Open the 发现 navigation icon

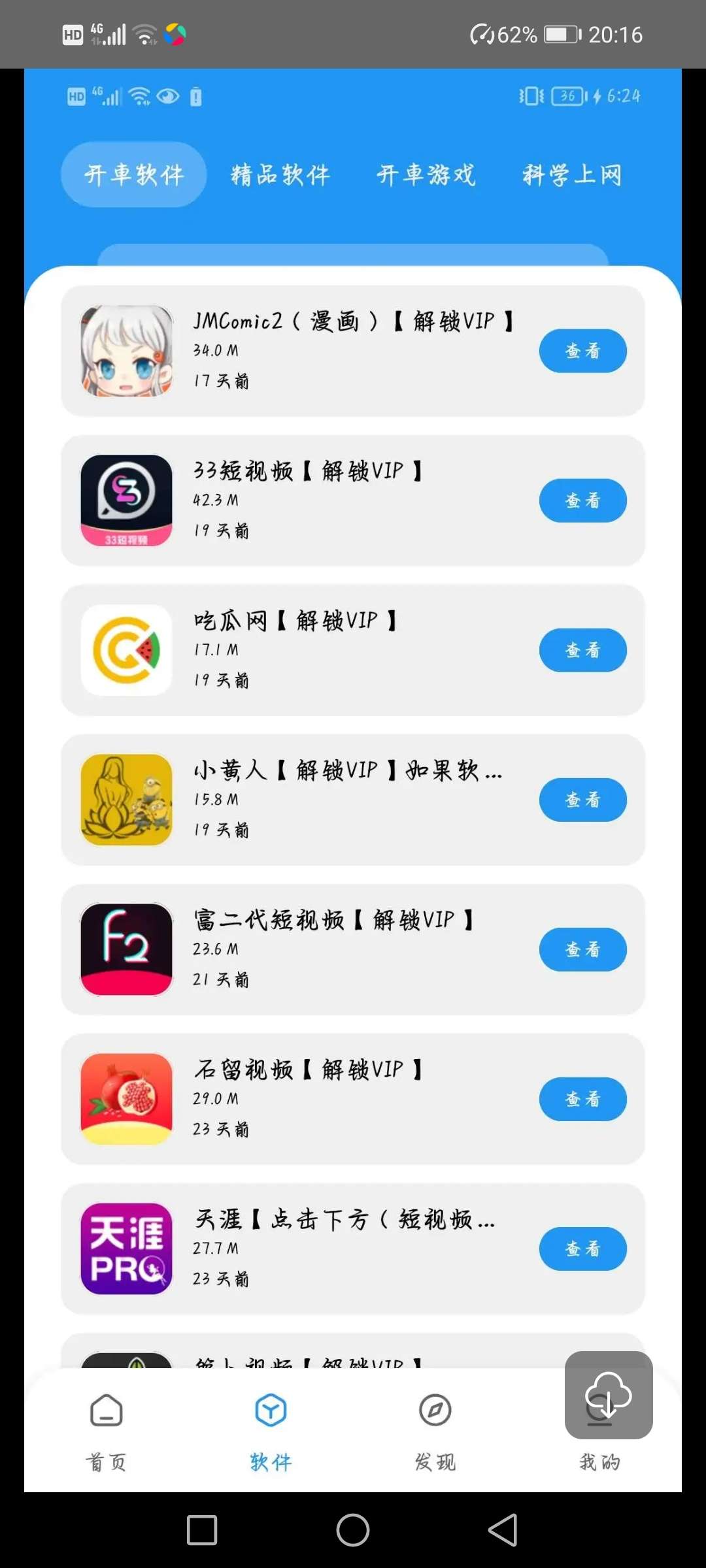(x=434, y=1437)
